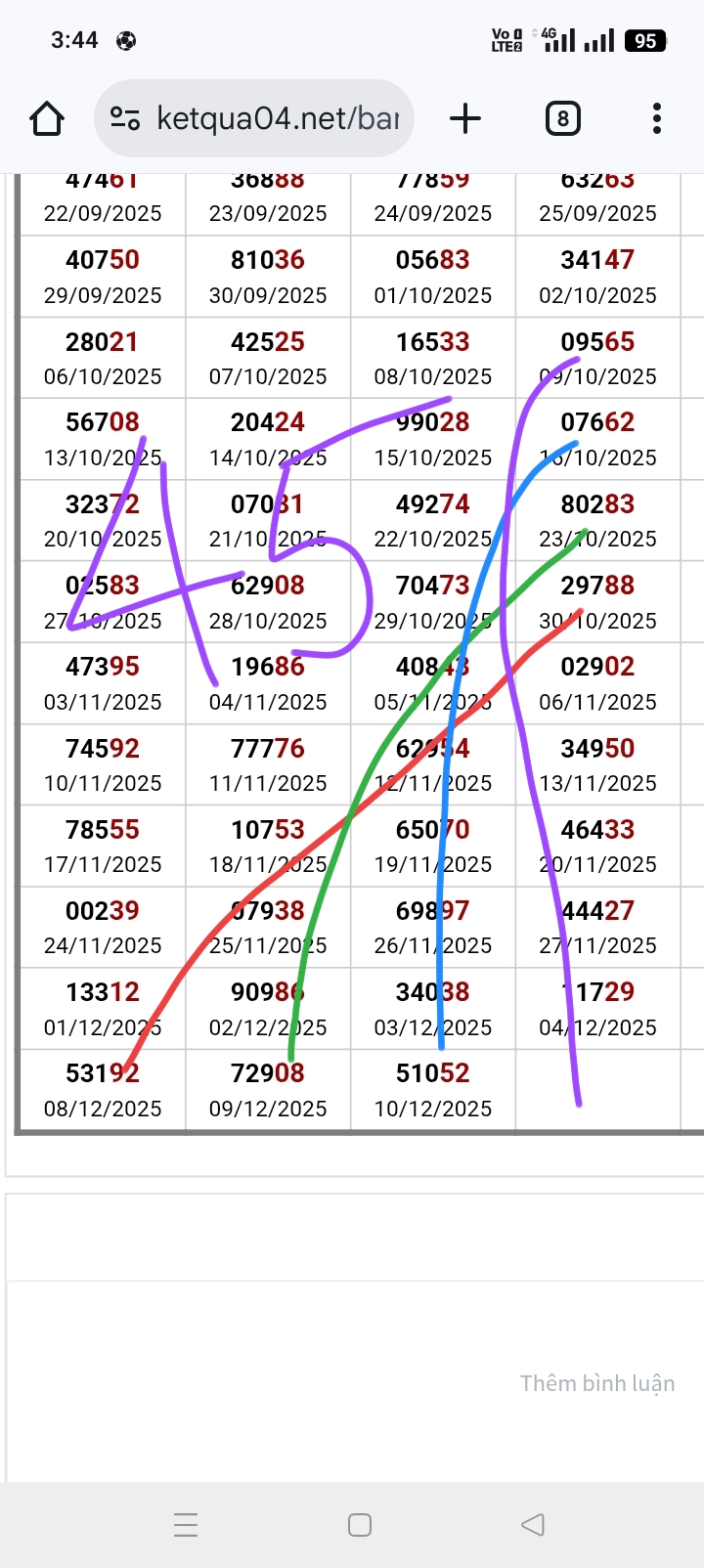Open the browser overflow menu
This screenshot has height=1568, width=704.
click(656, 119)
